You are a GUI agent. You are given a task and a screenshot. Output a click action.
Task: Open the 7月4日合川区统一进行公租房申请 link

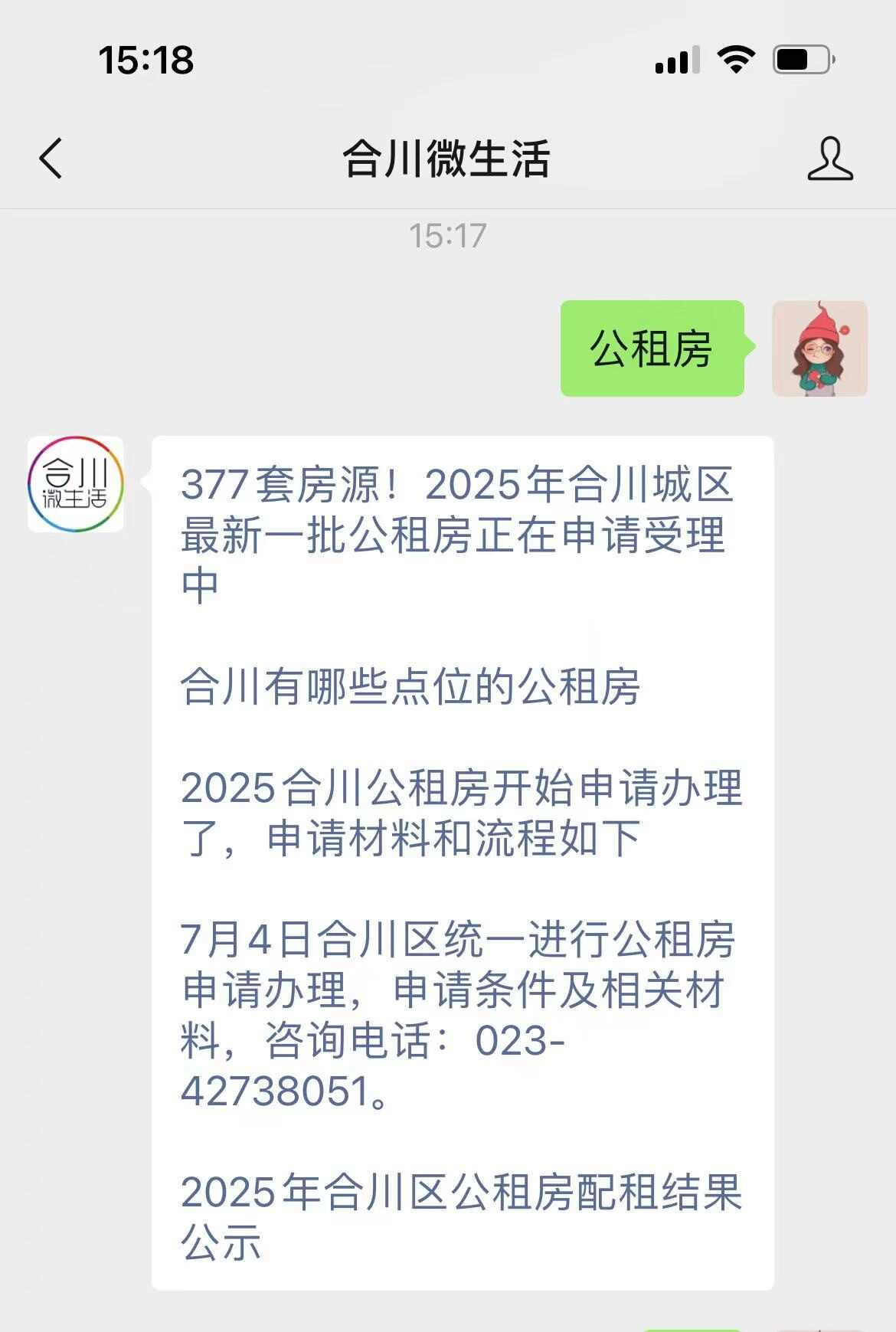458,1014
